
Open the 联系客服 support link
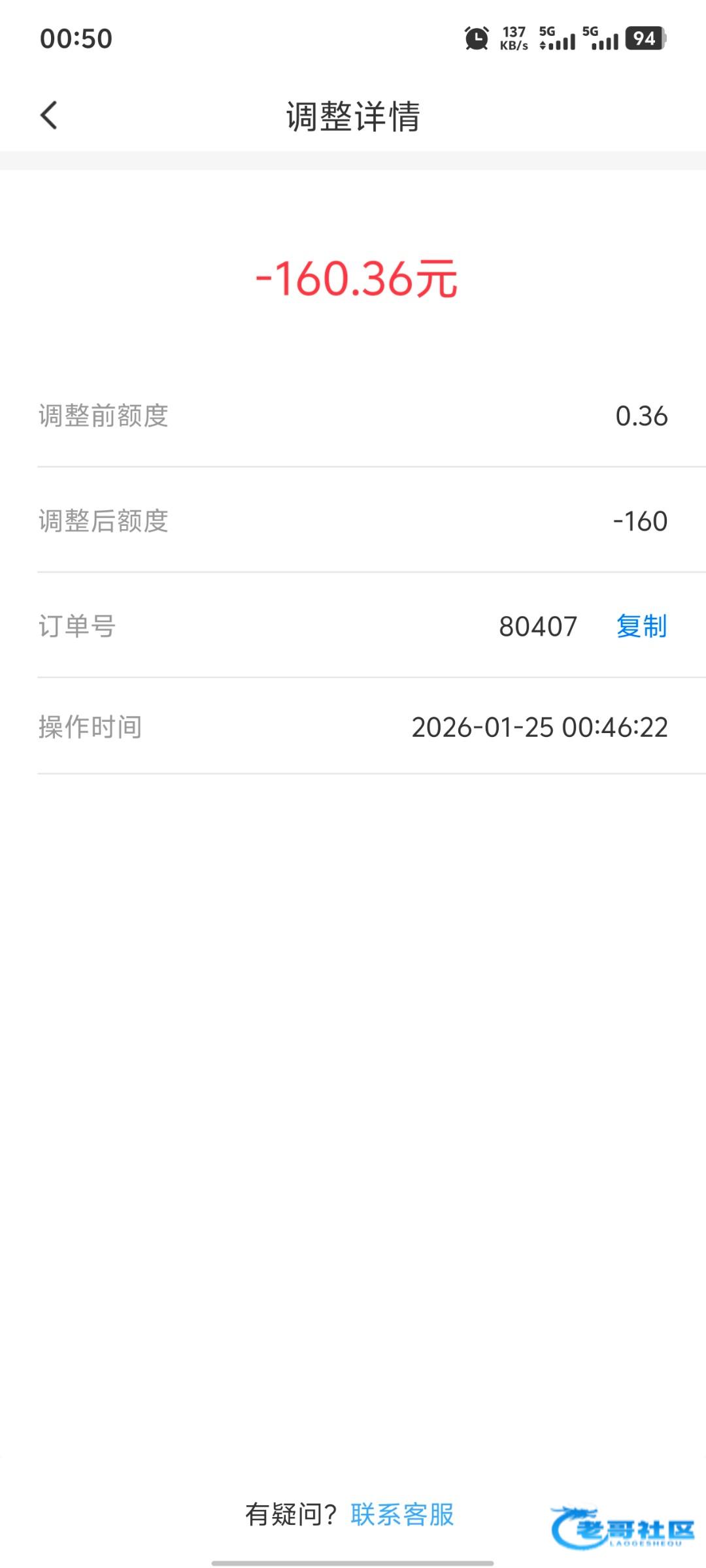(402, 1514)
